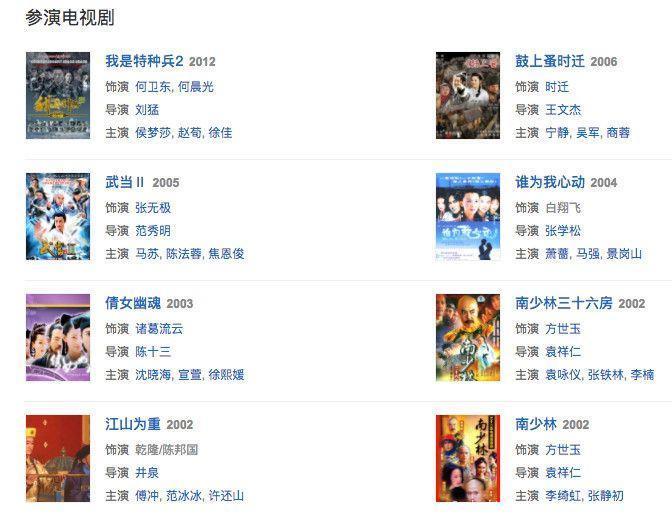672x521 pixels.
Task: Open the 我是特种兵2 title link
Action: [144, 61]
